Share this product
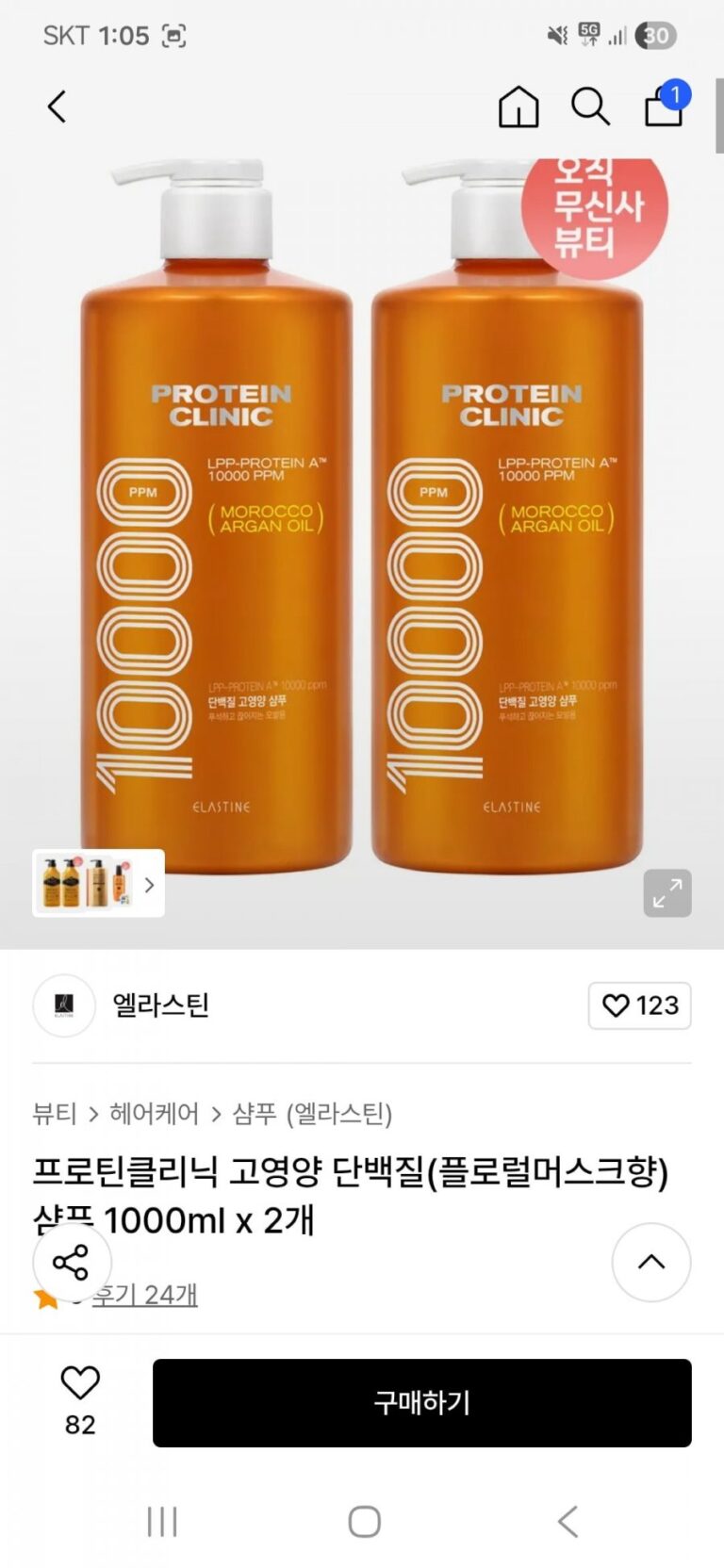724x1568 pixels. click(x=72, y=1263)
